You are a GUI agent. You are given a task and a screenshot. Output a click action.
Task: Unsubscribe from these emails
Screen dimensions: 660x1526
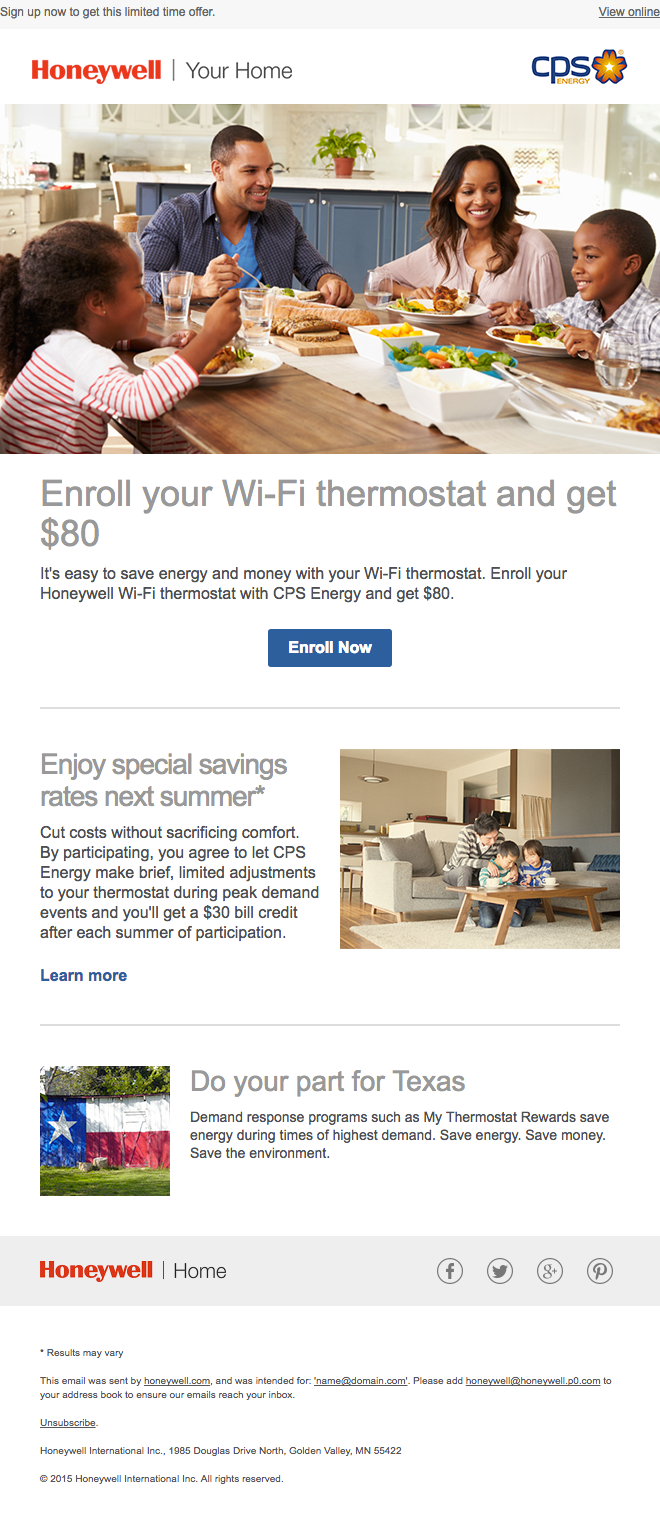pos(68,1422)
